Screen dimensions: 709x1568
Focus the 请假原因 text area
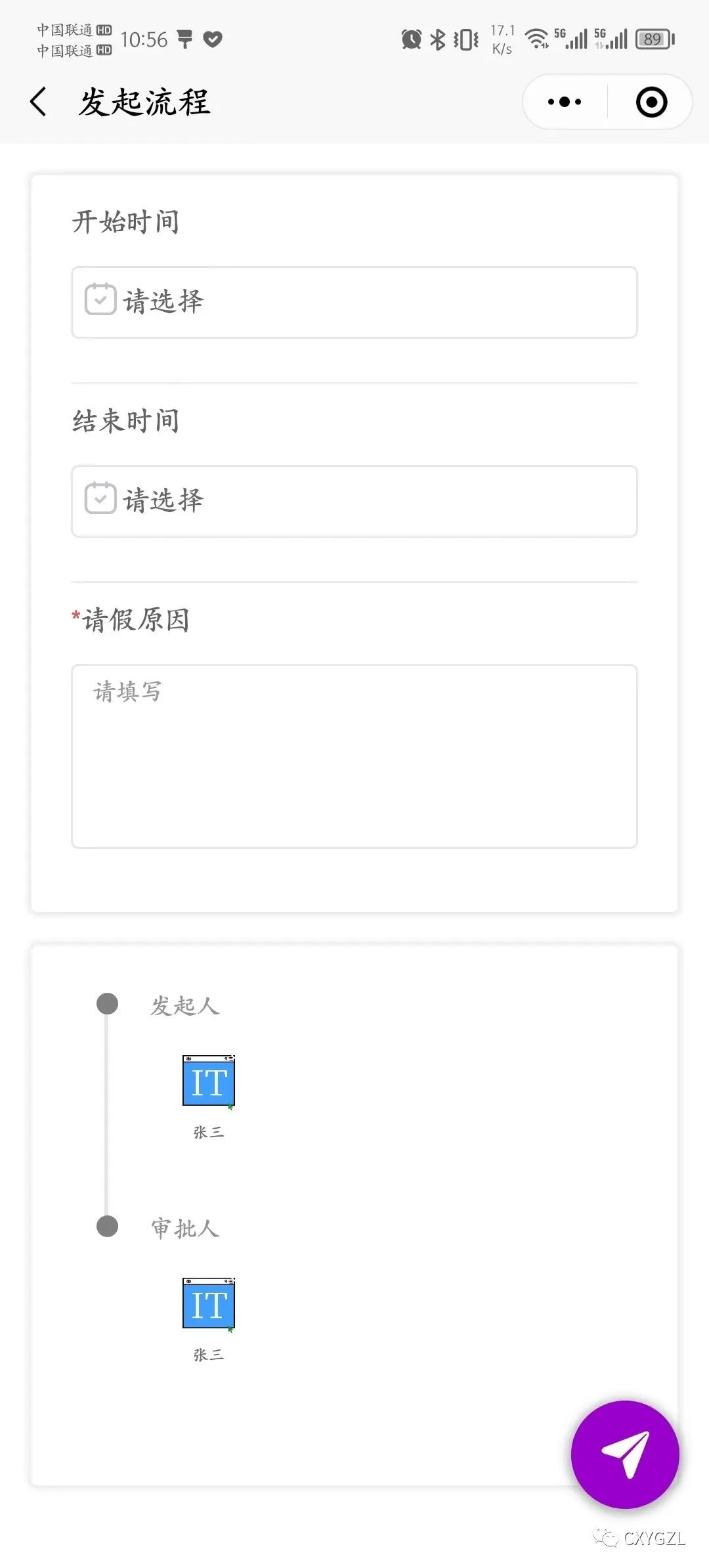pos(354,756)
